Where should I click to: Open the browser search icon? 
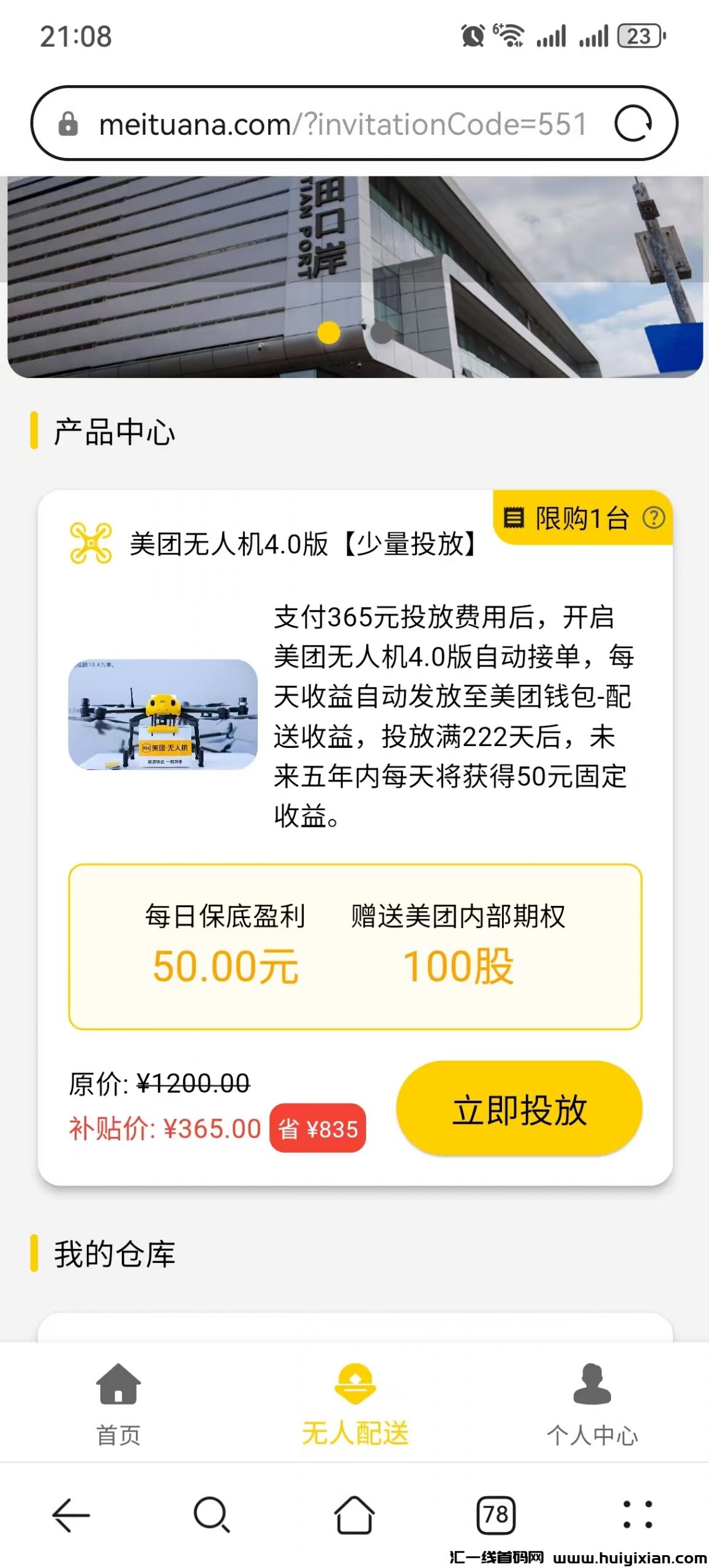[x=212, y=1515]
